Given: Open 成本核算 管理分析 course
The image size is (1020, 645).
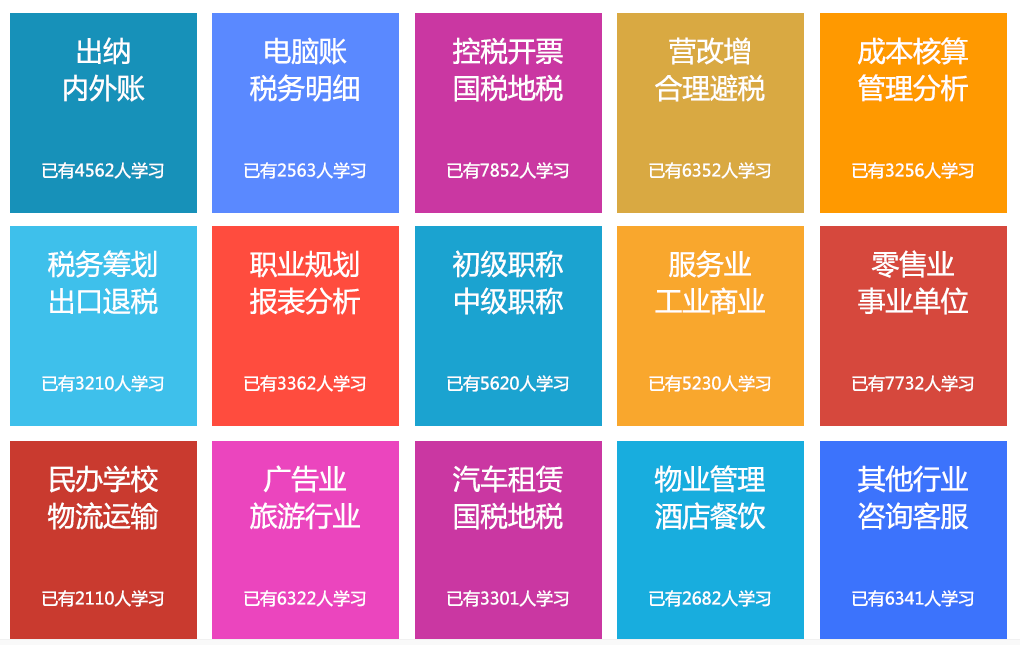Looking at the screenshot, I should [x=913, y=113].
